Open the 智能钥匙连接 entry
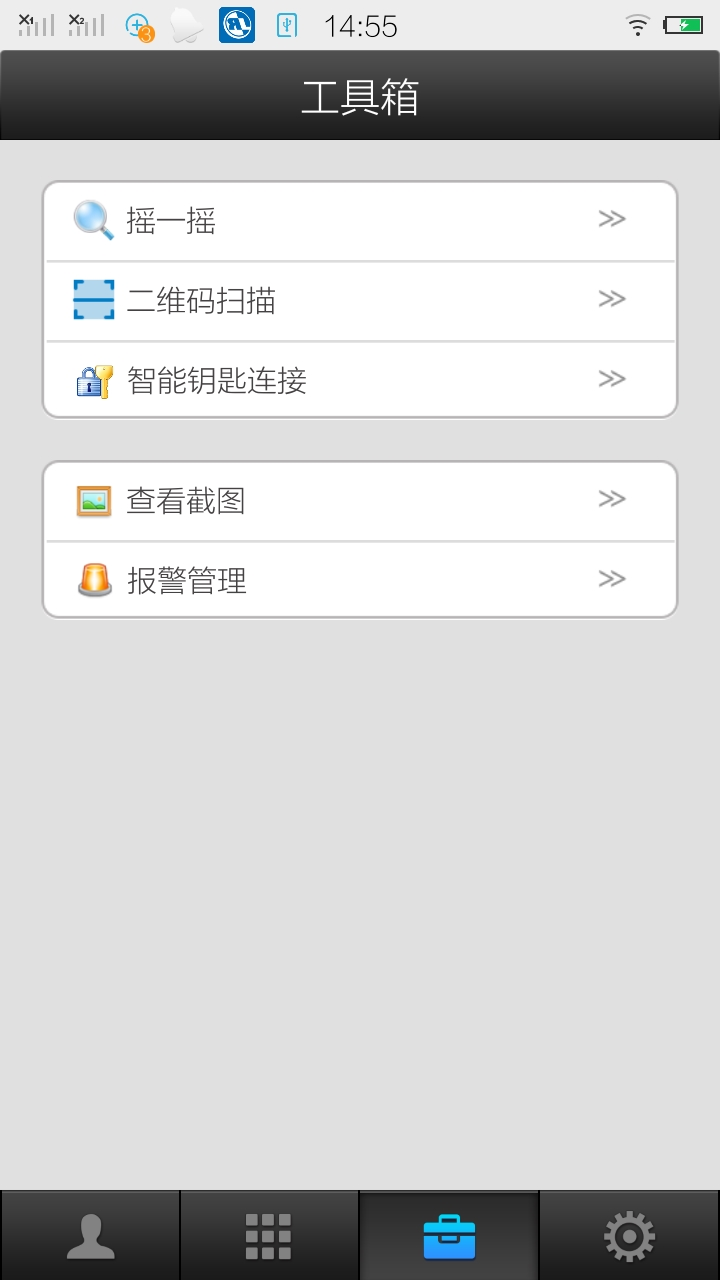 [x=360, y=378]
